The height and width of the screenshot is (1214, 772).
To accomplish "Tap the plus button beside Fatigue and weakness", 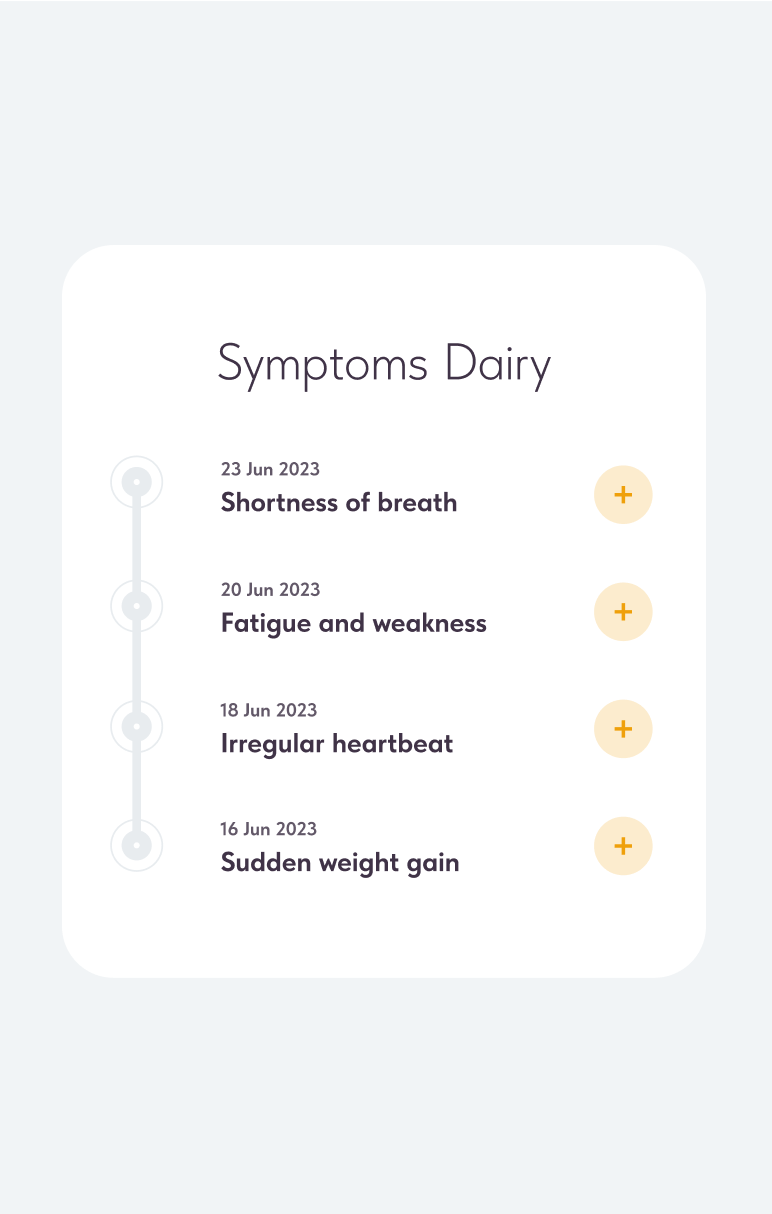I will click(x=623, y=612).
